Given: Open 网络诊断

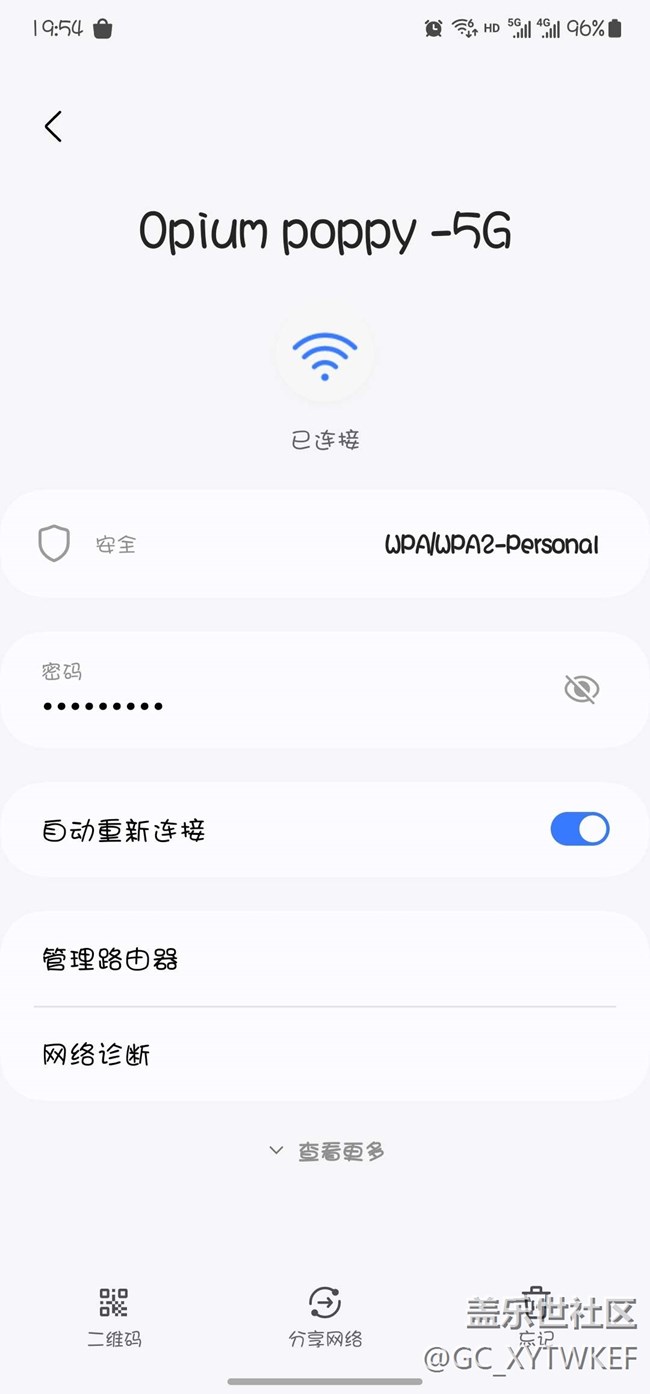Looking at the screenshot, I should 325,1054.
